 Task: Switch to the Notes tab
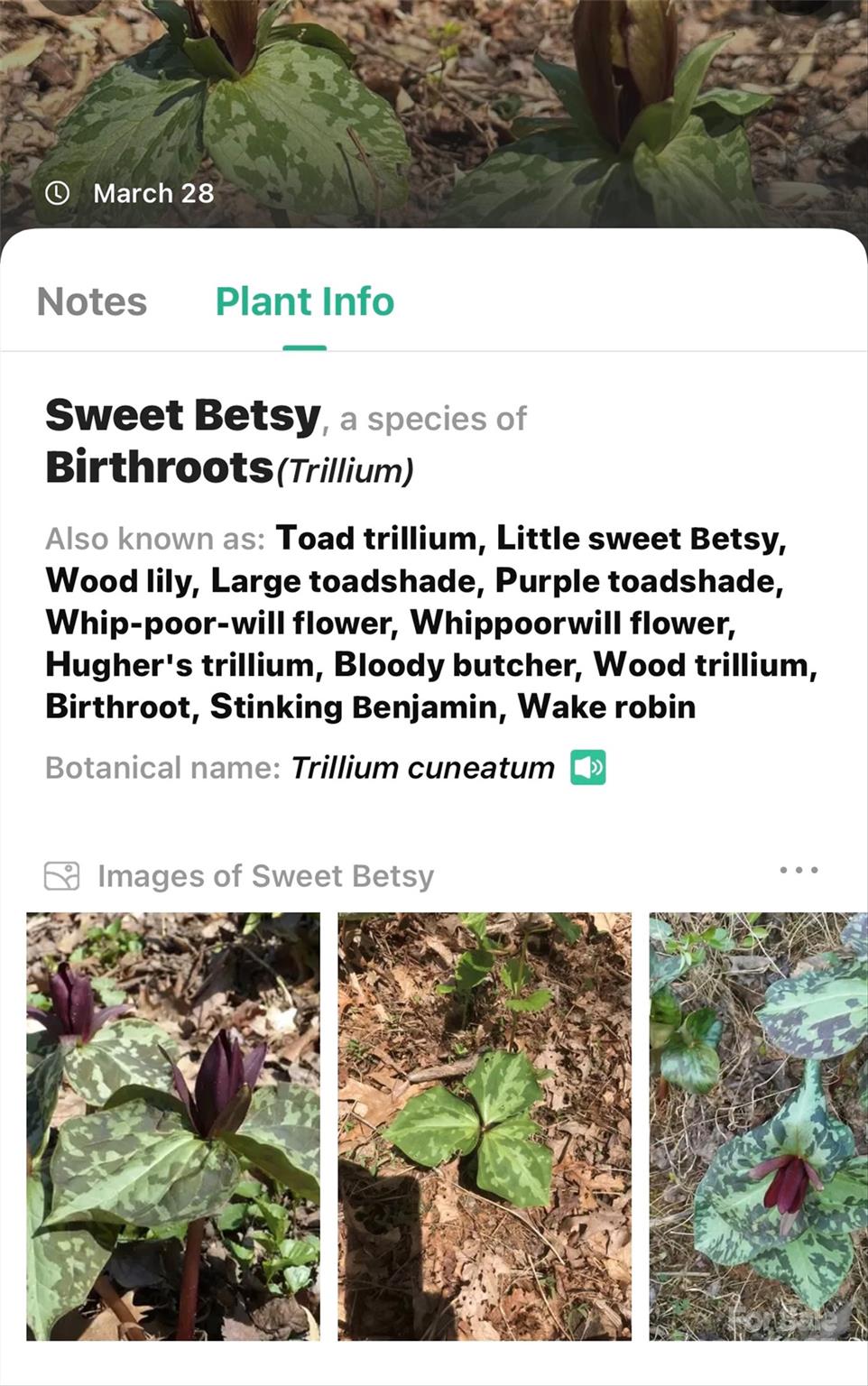[92, 302]
